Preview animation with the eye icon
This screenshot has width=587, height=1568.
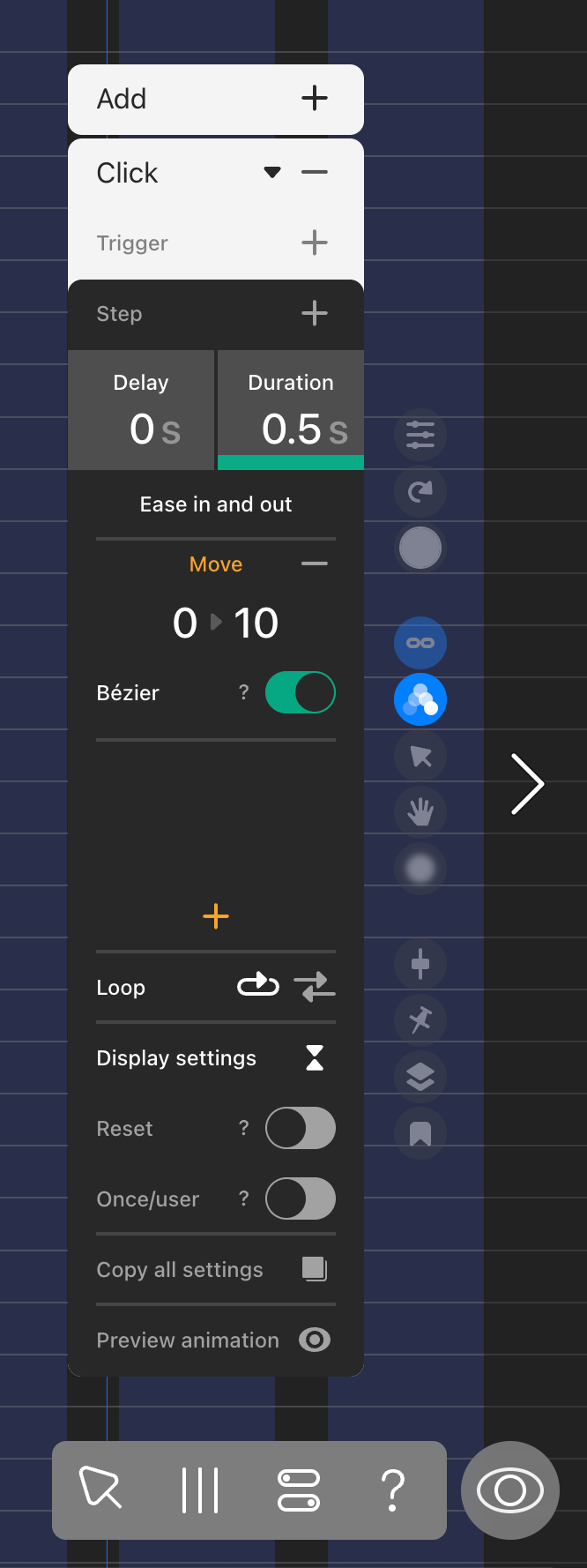pyautogui.click(x=315, y=1340)
